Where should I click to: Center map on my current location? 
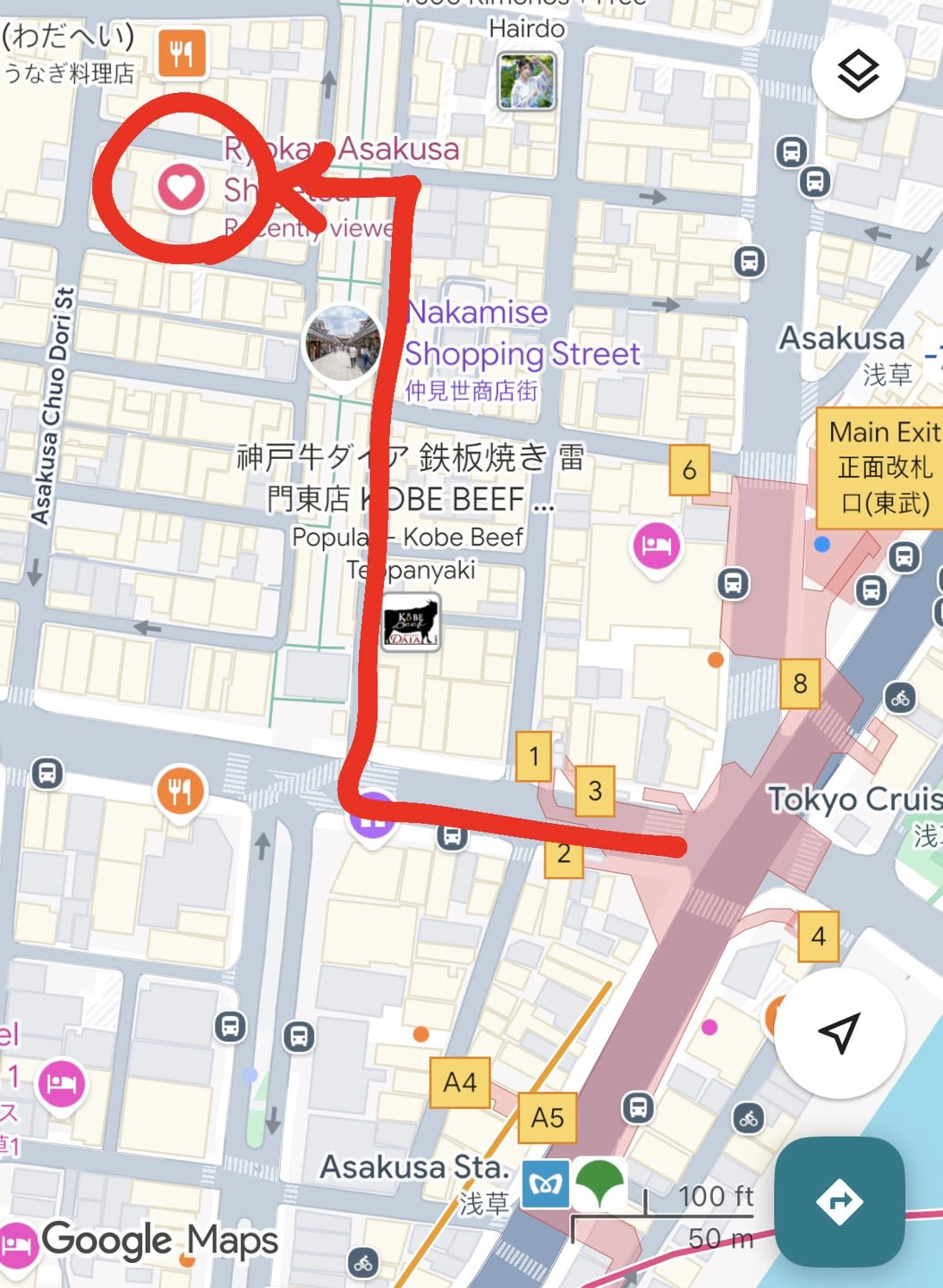(839, 1033)
